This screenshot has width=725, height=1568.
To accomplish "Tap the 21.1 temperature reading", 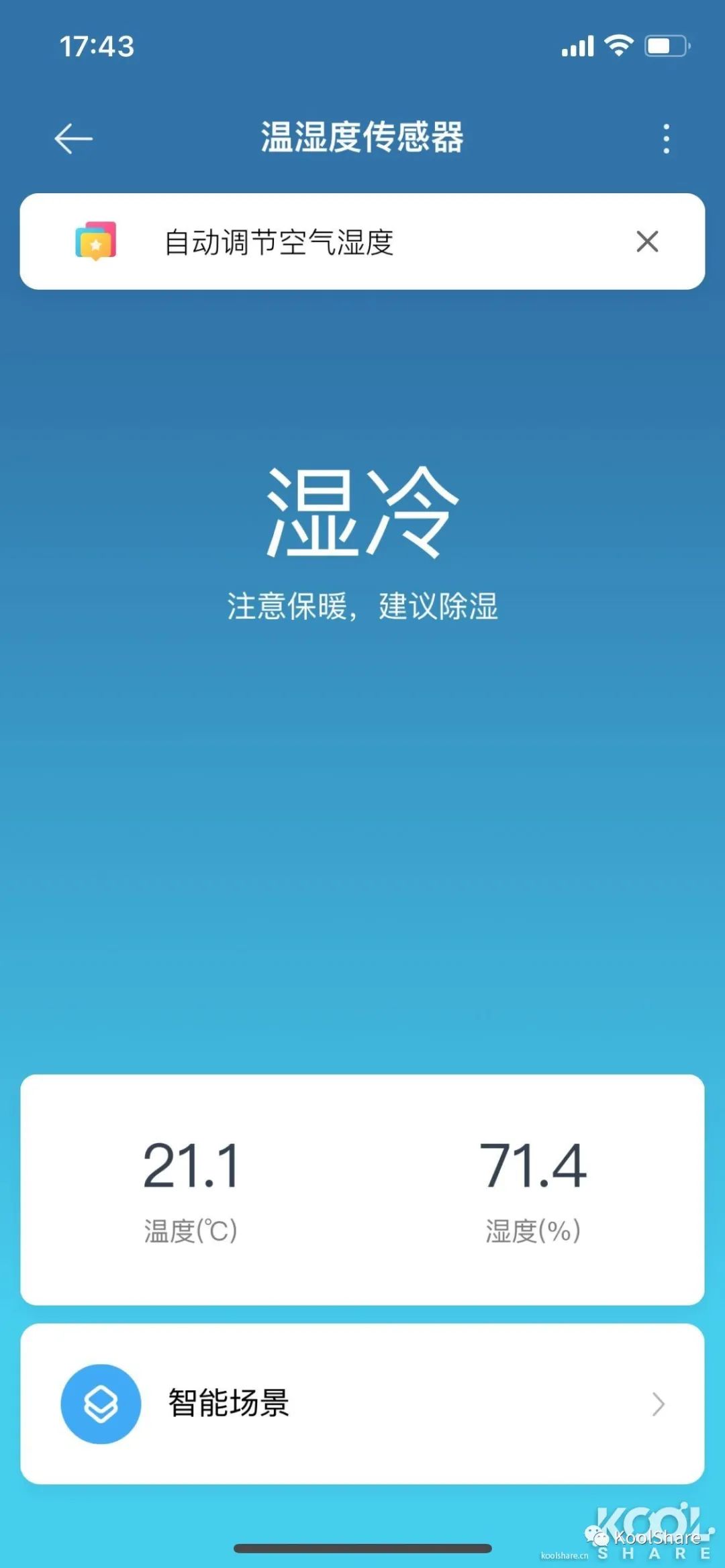I will (x=191, y=1164).
